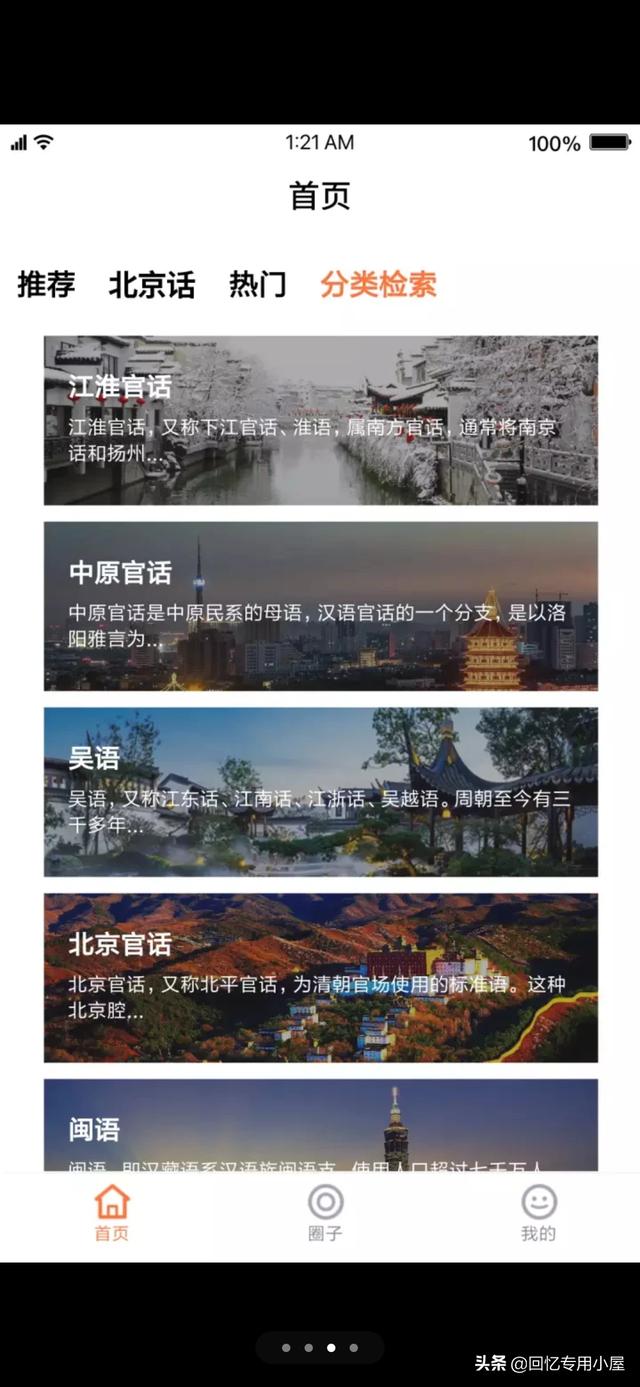The height and width of the screenshot is (1387, 640).
Task: Select the 热门 tab
Action: point(257,285)
